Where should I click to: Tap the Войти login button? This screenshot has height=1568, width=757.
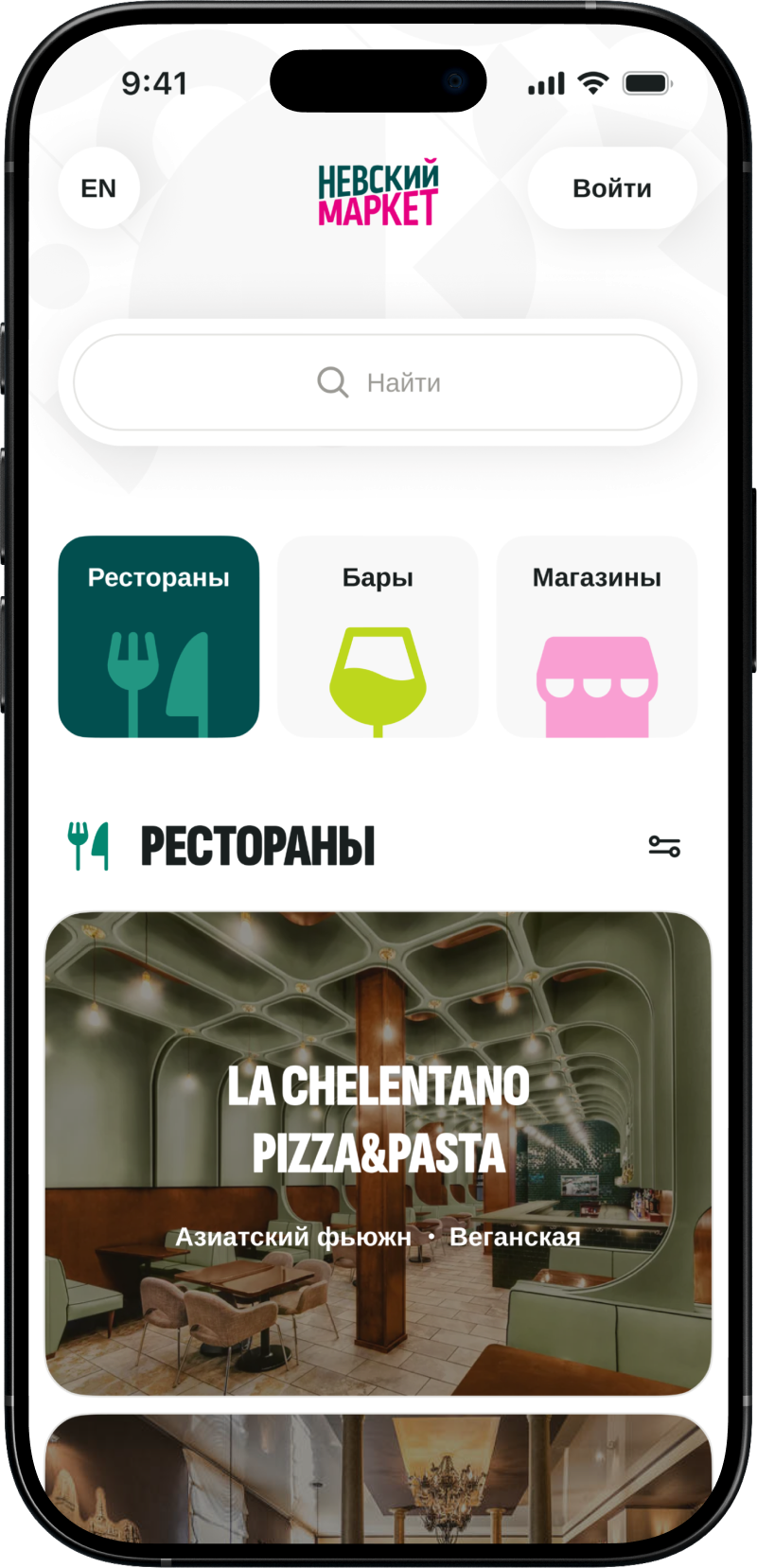coord(611,188)
